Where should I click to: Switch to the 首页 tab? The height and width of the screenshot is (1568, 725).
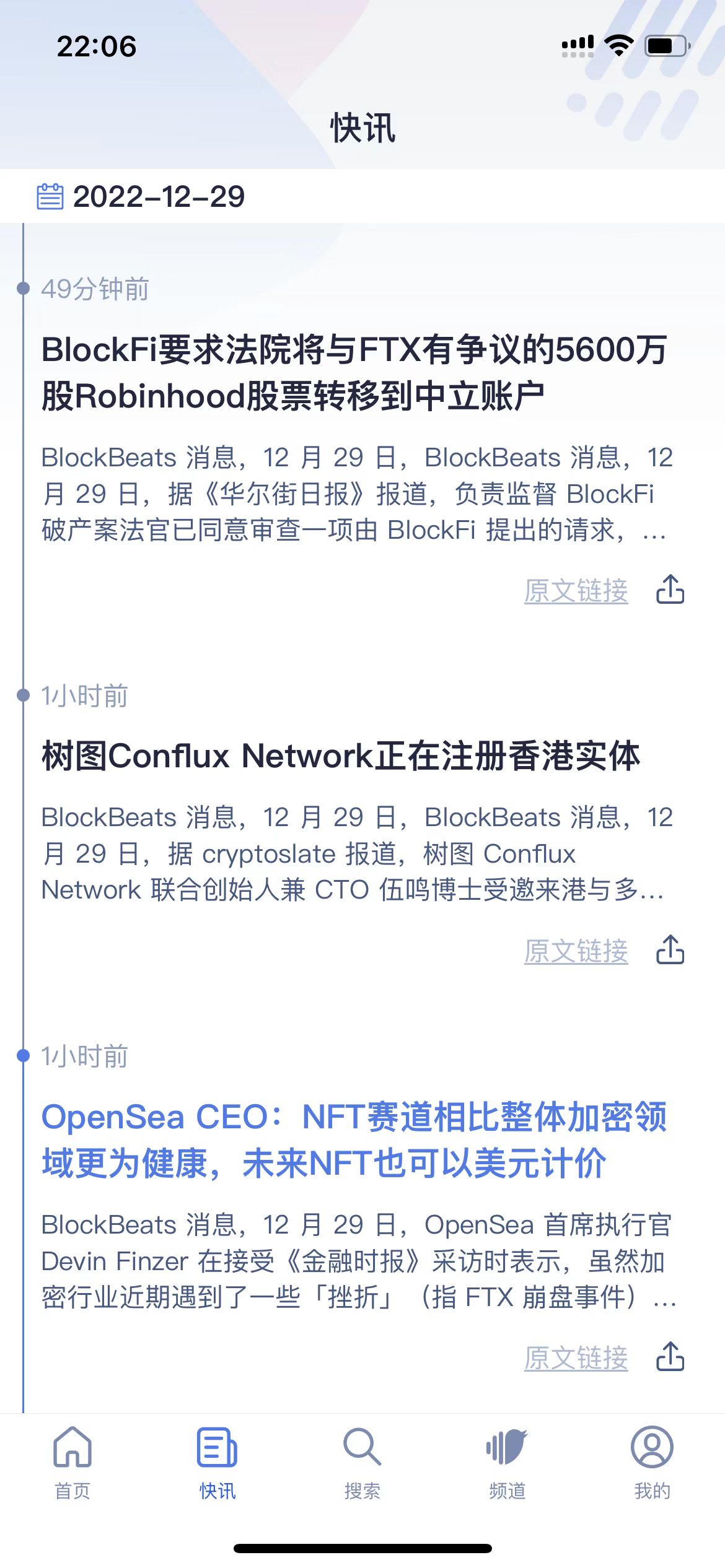(72, 1463)
